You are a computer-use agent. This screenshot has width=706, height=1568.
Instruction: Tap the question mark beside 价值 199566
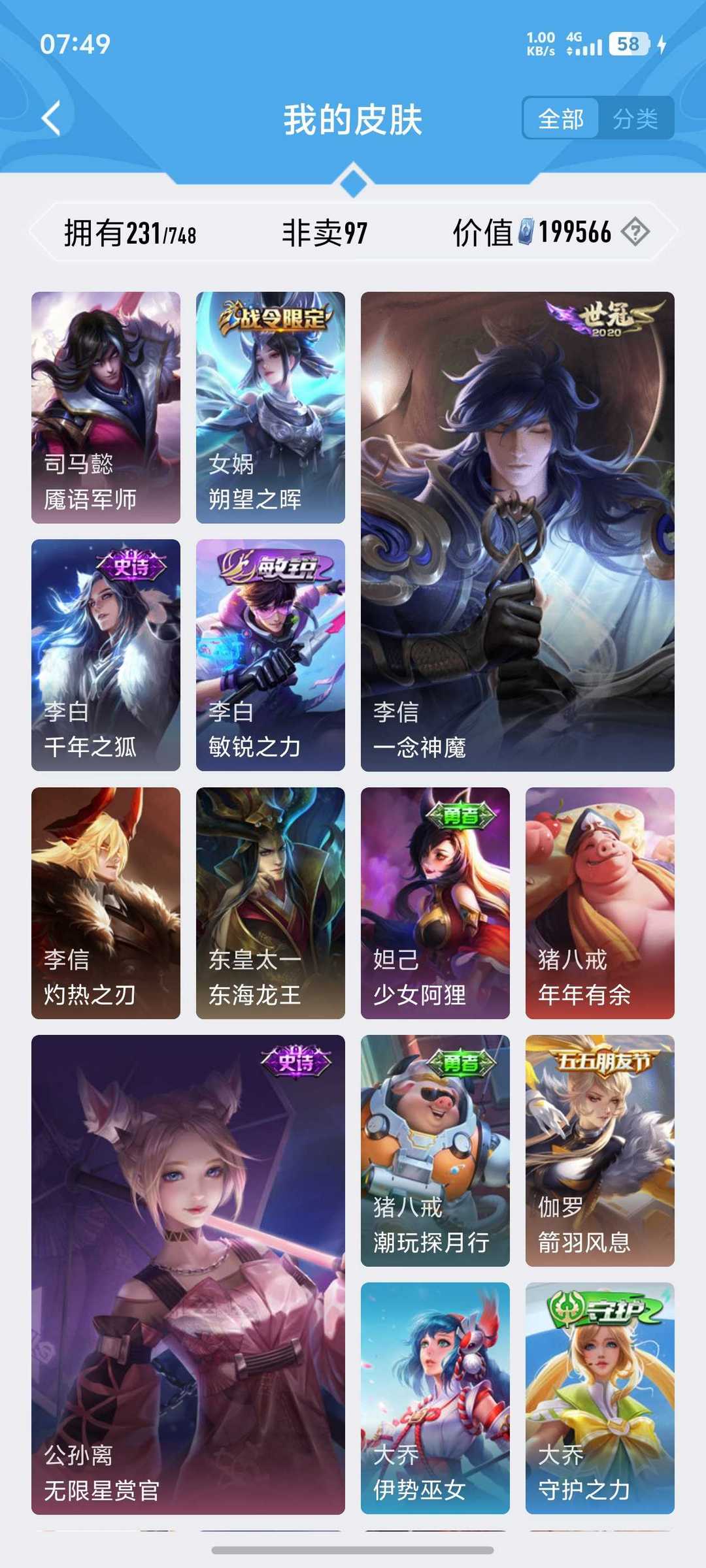click(635, 232)
